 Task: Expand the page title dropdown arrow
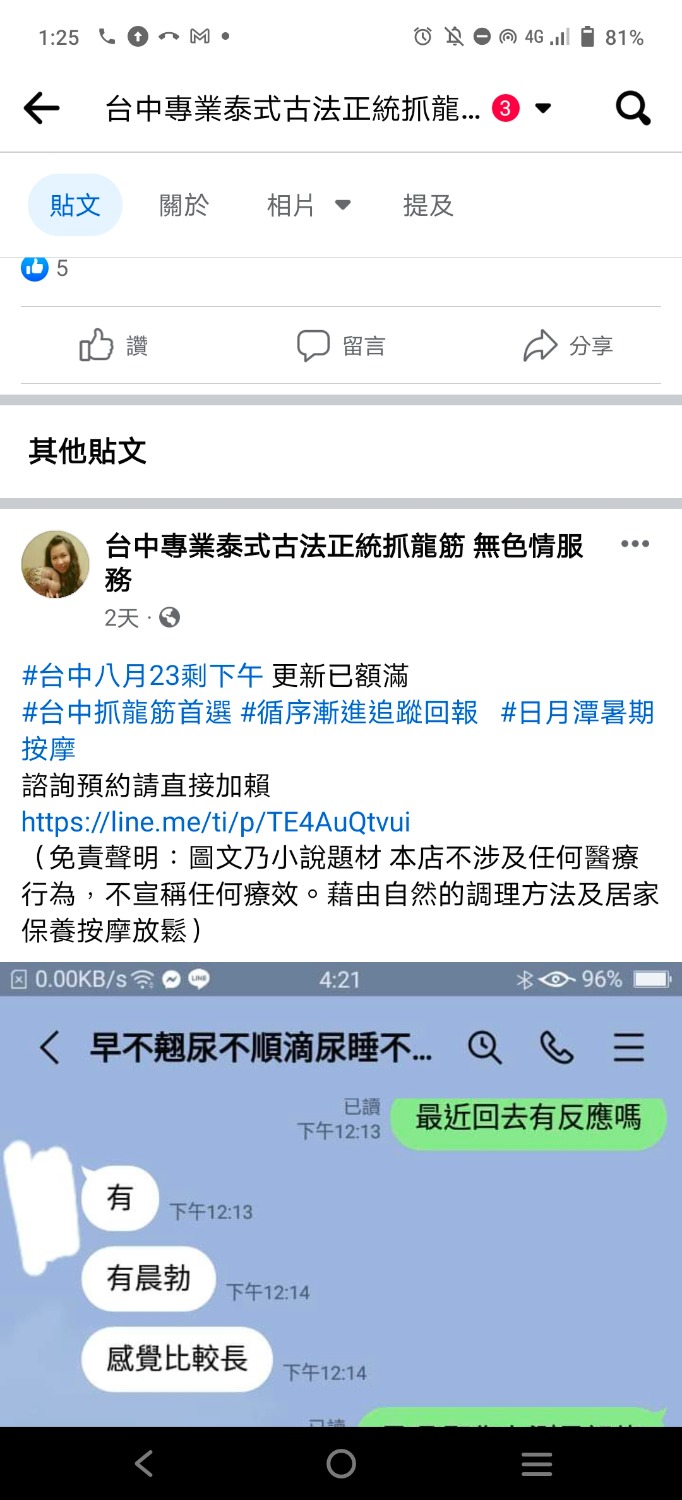(543, 108)
